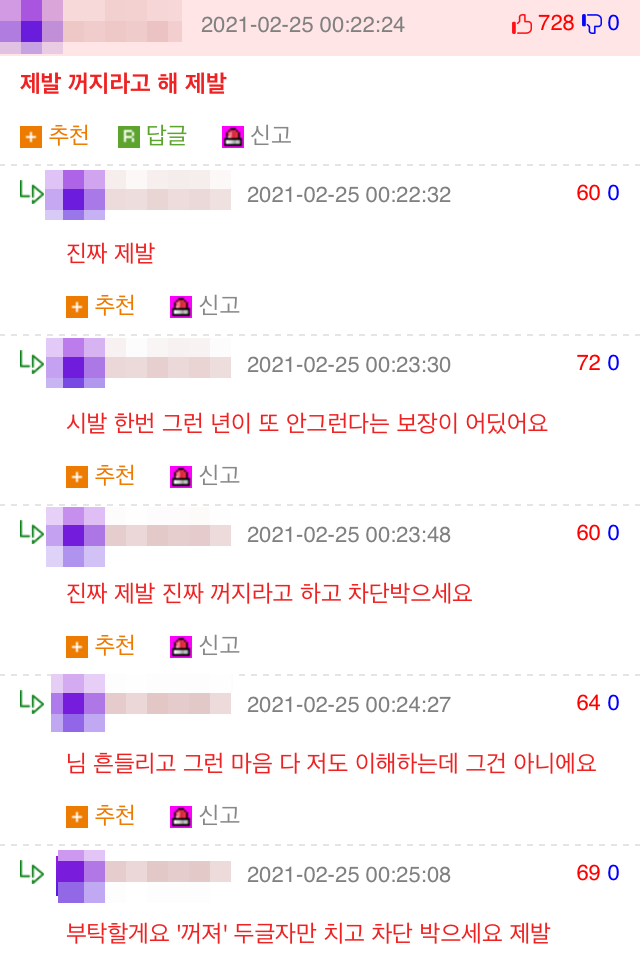Tap 추천 on the top comment '제발 꺼지라고 해 제발'
Image resolution: width=640 pixels, height=958 pixels.
[x=55, y=136]
